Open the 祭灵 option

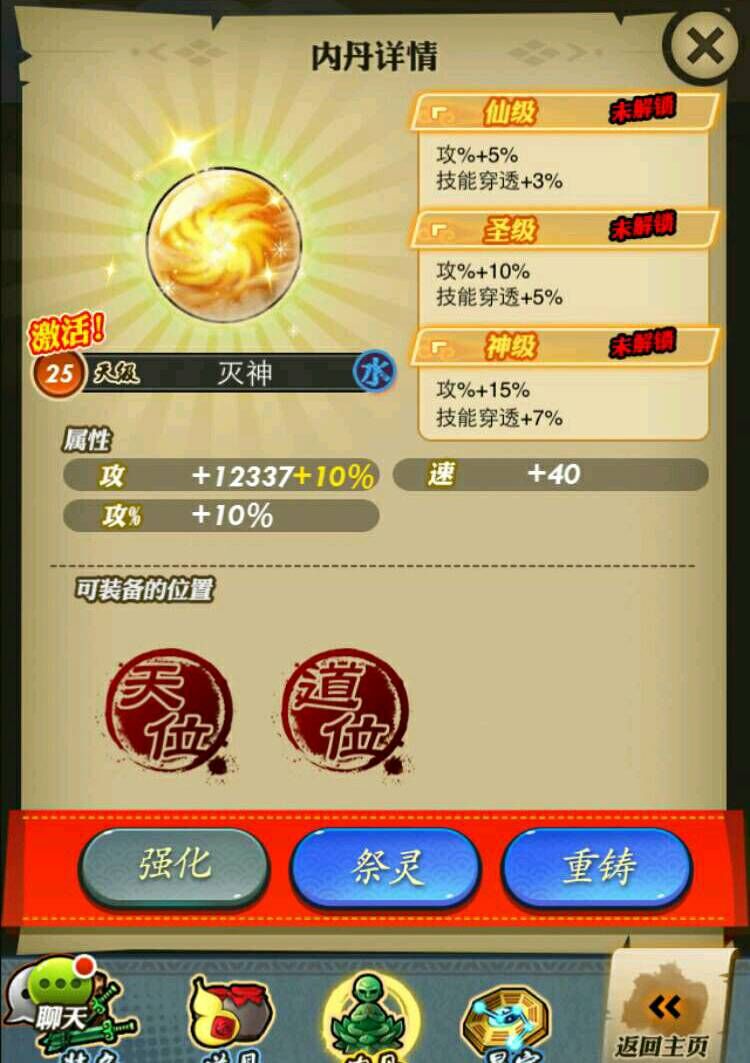point(385,866)
